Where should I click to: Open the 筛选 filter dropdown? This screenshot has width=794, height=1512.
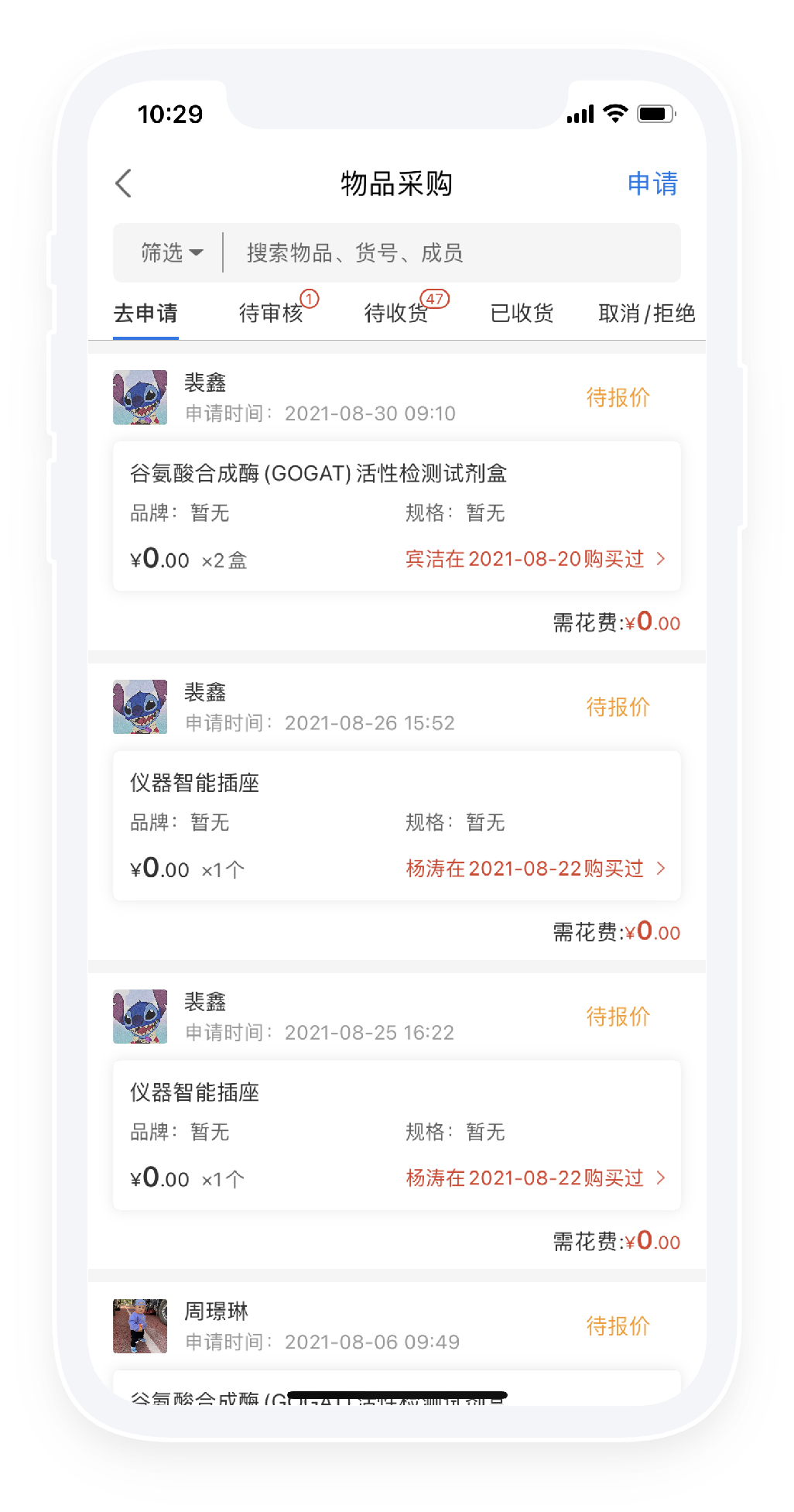(x=171, y=252)
